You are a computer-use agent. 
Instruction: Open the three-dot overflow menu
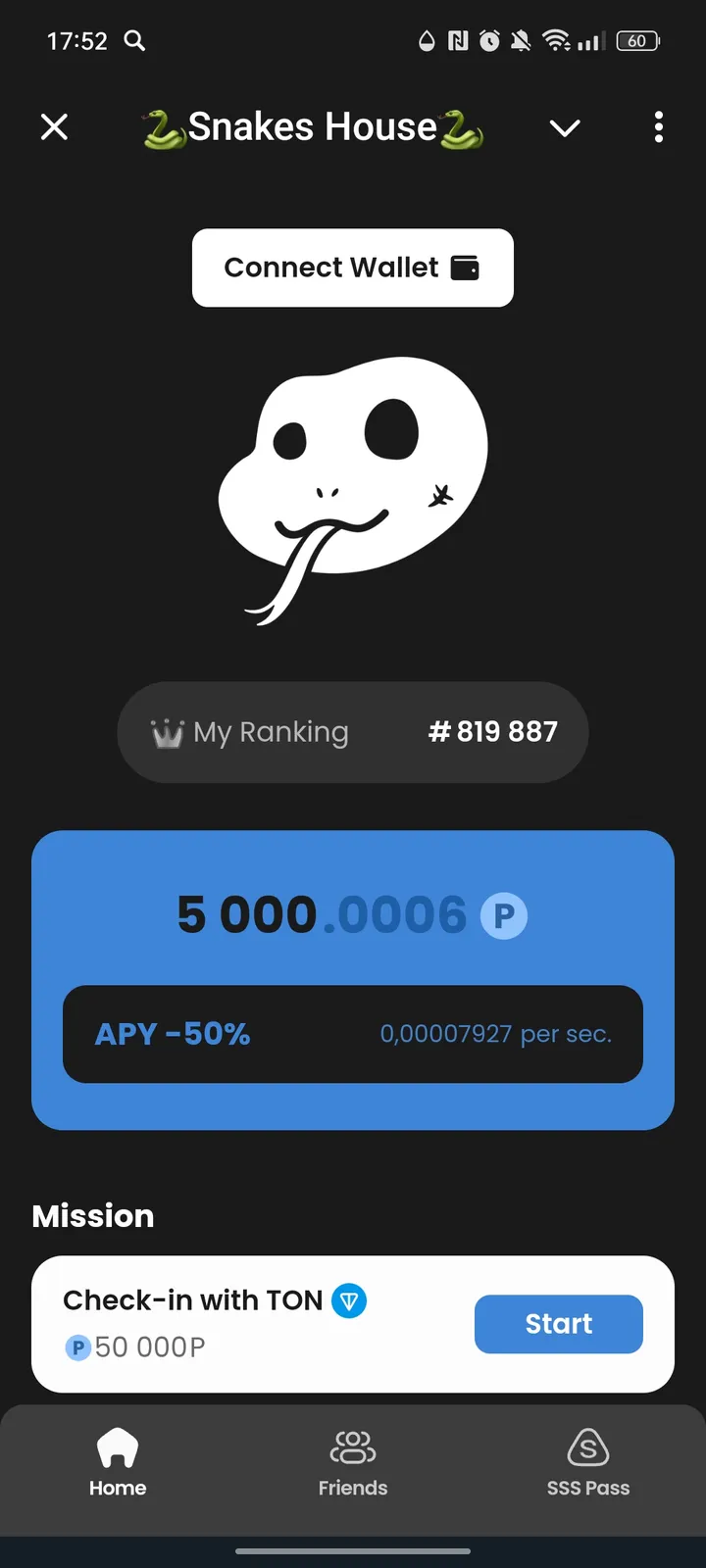(658, 127)
